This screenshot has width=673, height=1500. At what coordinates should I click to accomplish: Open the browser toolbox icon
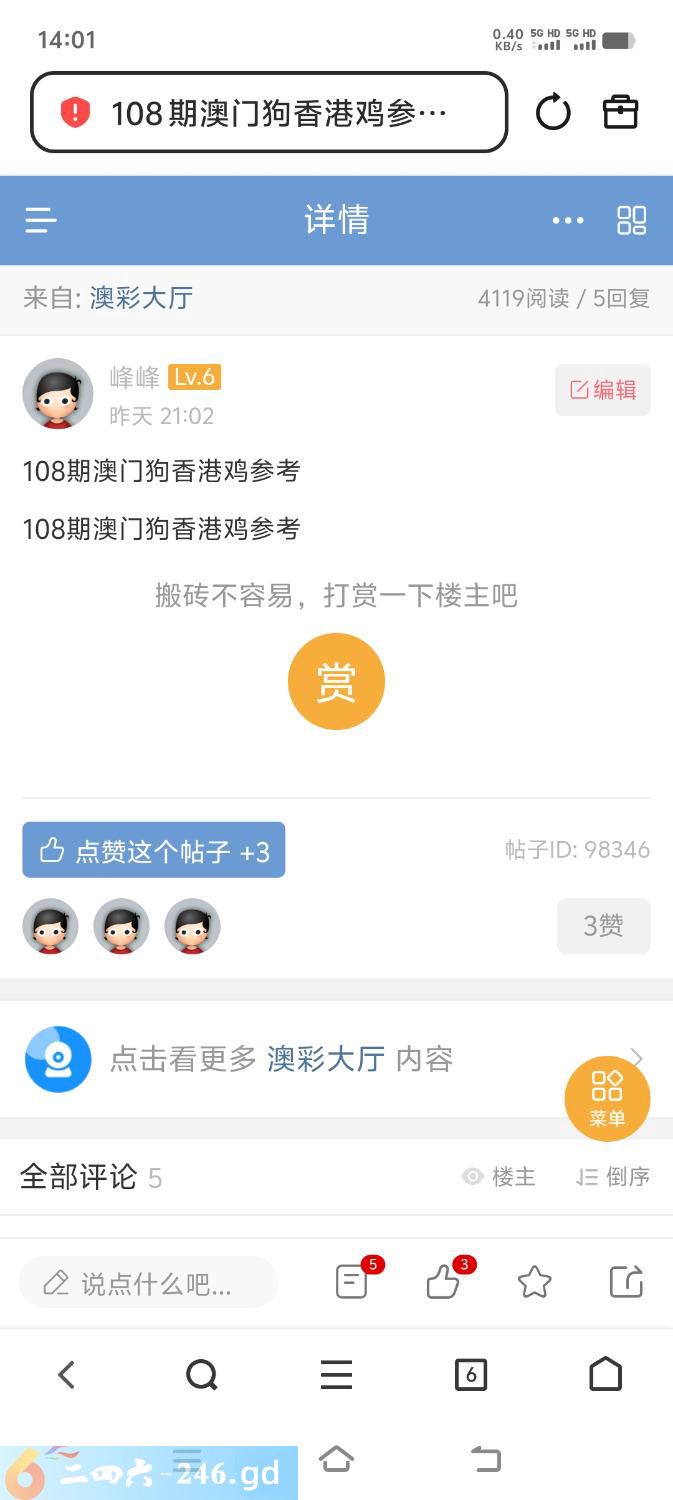(620, 112)
